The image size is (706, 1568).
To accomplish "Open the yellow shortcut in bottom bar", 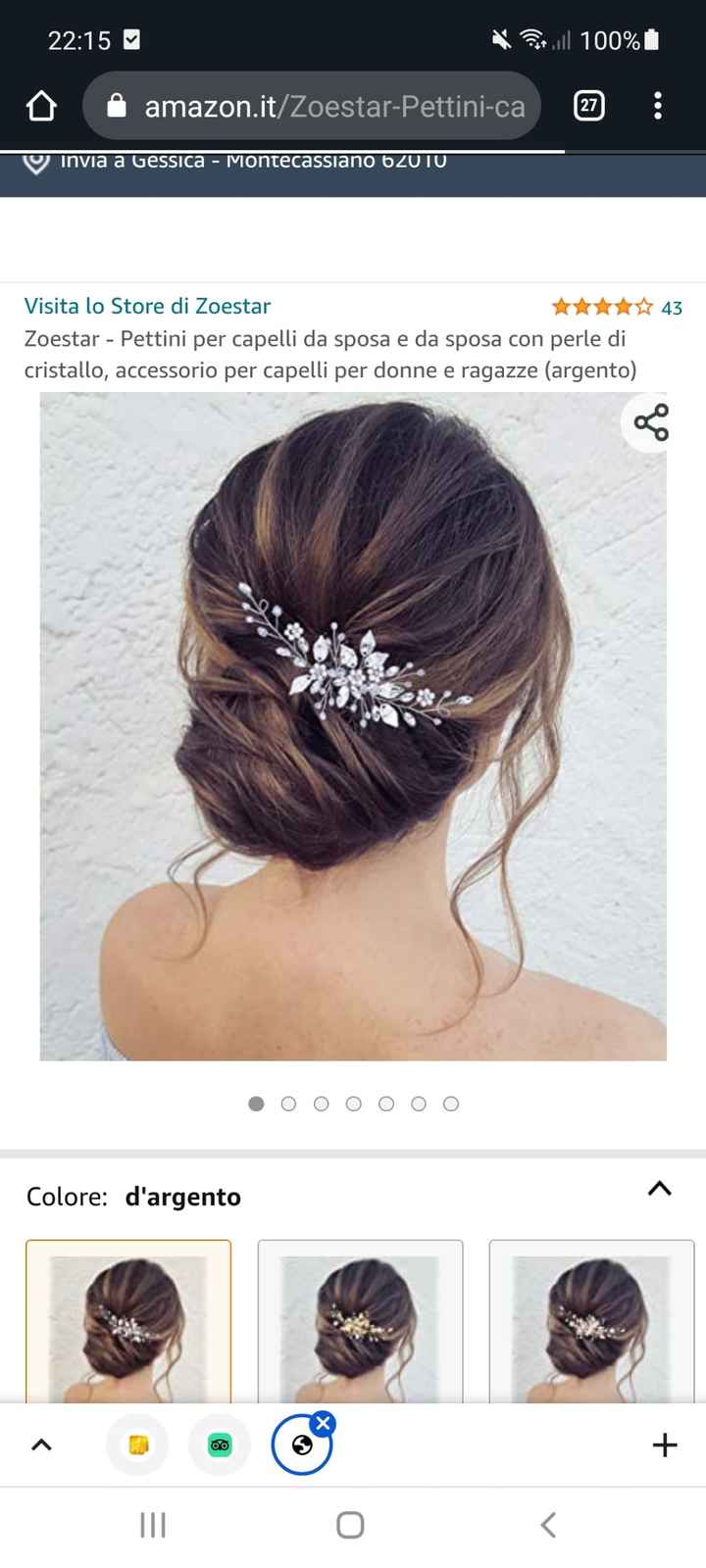I will tap(137, 1445).
